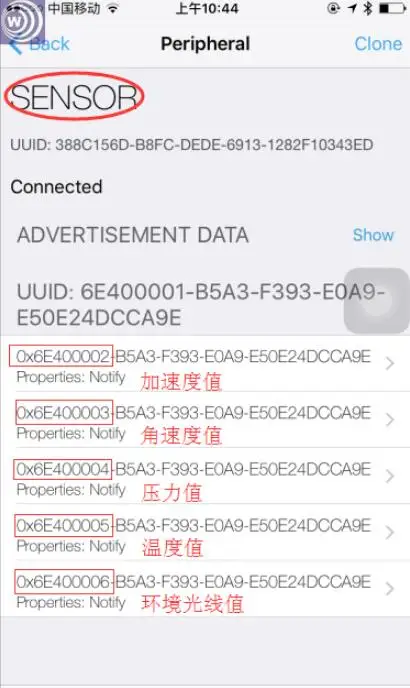Go back to the previous screen

pos(40,44)
